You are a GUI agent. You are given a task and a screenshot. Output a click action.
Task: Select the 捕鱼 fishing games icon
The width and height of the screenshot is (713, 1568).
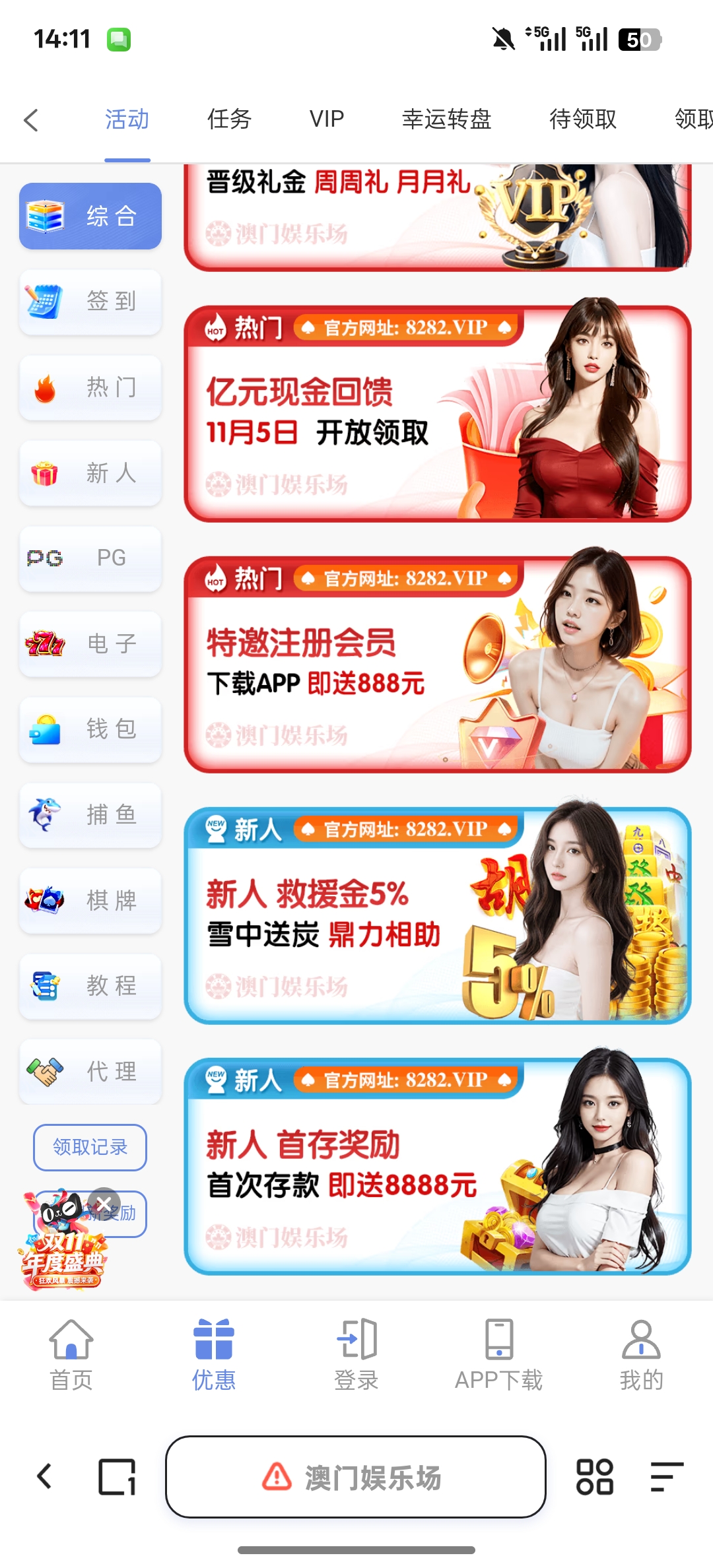(x=90, y=816)
